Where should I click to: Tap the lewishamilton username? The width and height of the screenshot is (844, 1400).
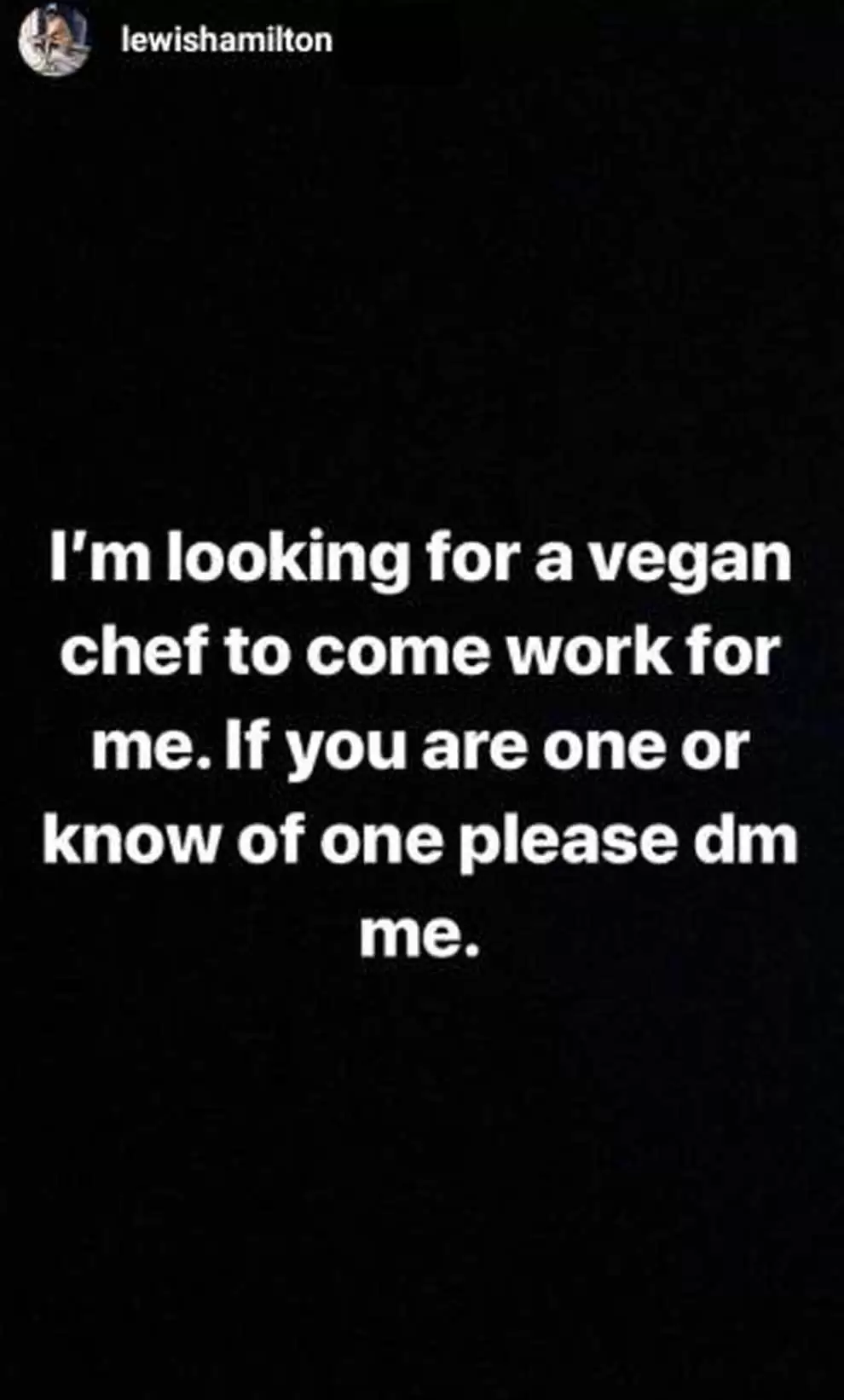click(227, 41)
